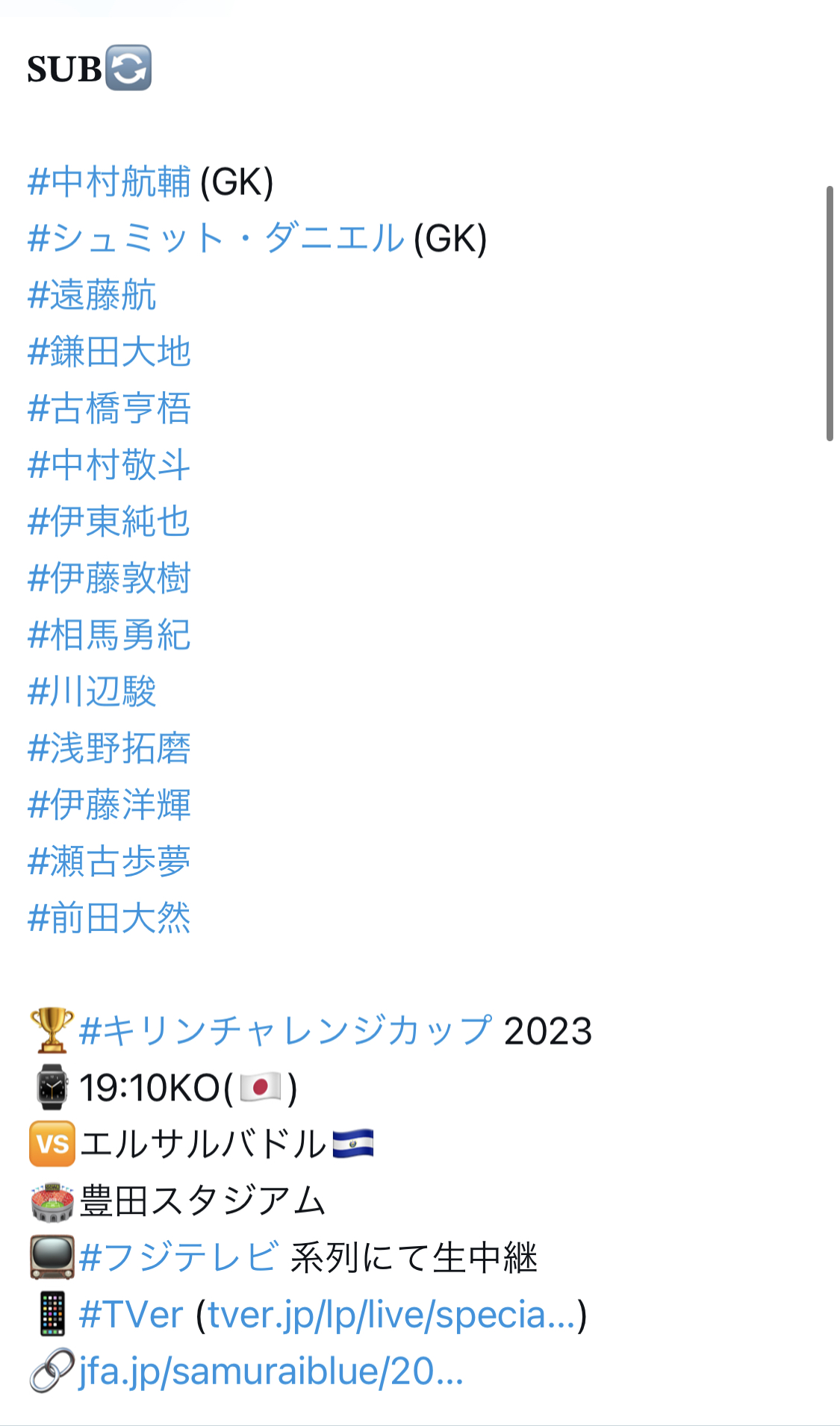The image size is (840, 1426).
Task: Tap hashtag #浅野拓磨
Action: click(x=109, y=749)
